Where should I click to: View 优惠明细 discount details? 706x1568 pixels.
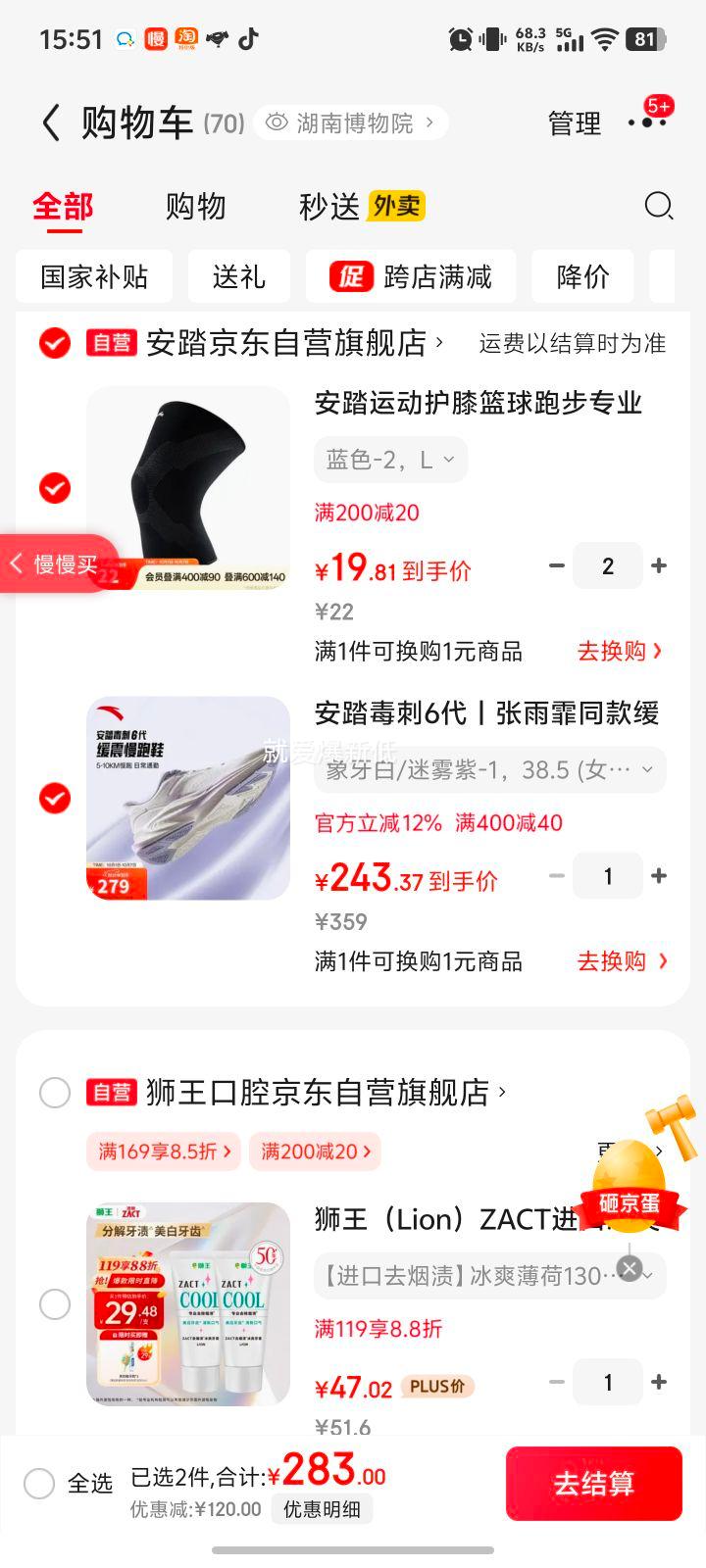[x=322, y=1509]
